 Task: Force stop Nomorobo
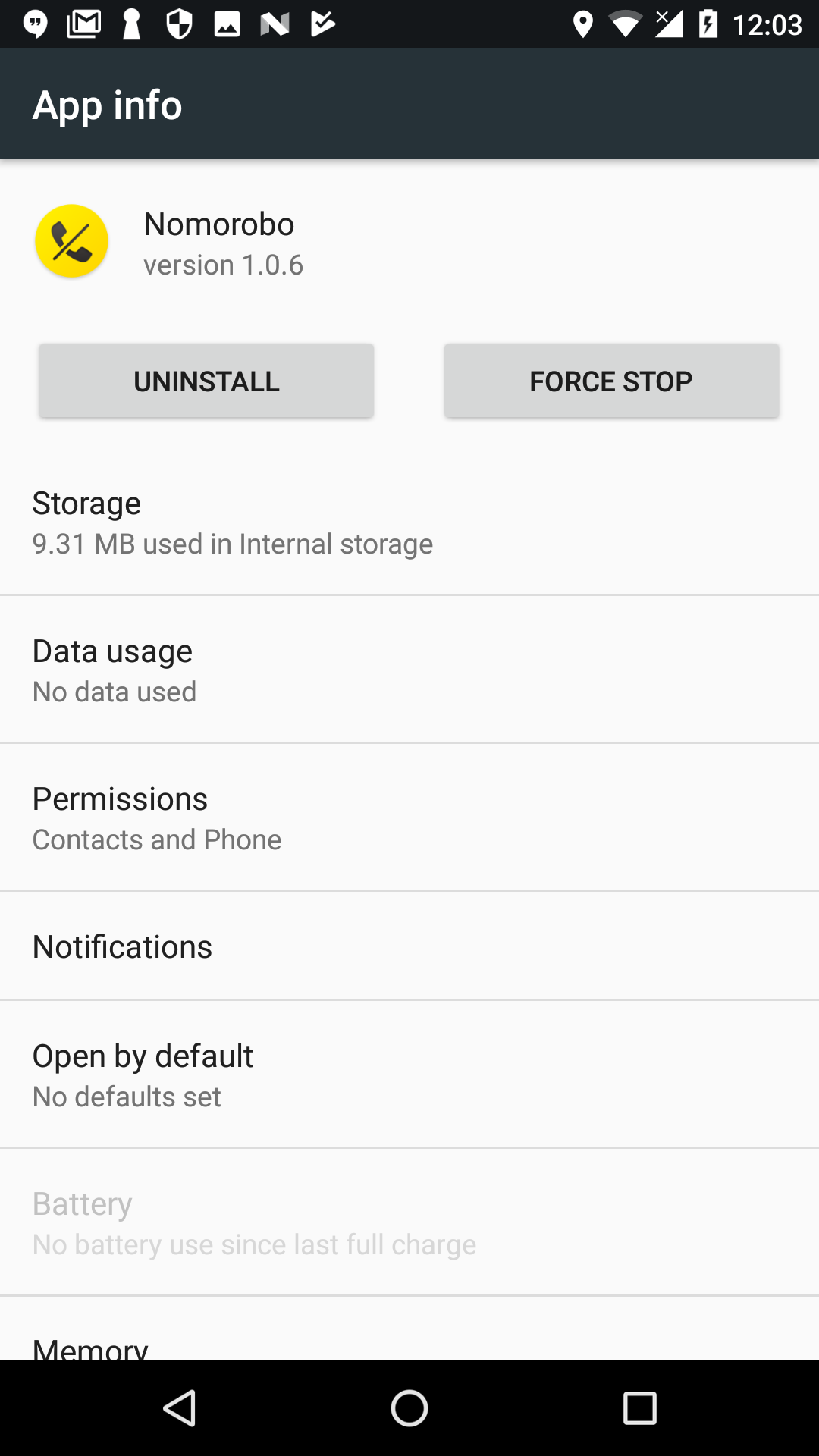611,381
